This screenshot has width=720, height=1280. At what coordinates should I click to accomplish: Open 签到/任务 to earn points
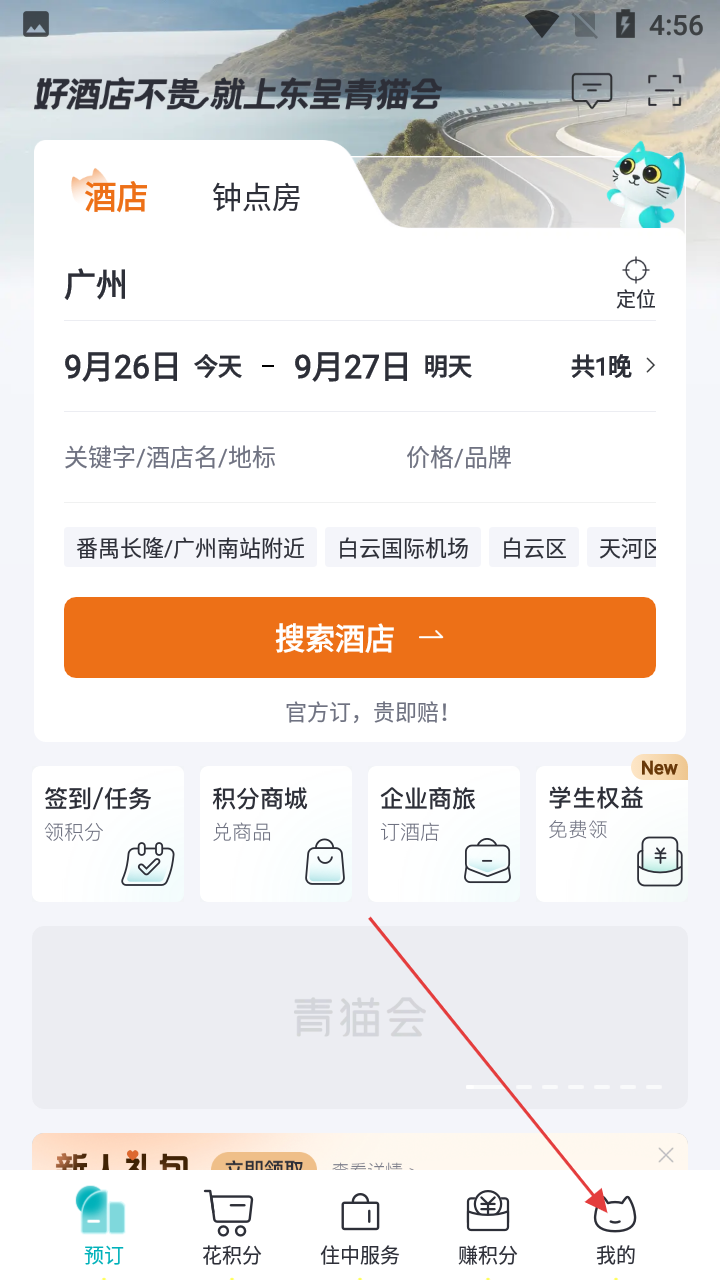108,834
